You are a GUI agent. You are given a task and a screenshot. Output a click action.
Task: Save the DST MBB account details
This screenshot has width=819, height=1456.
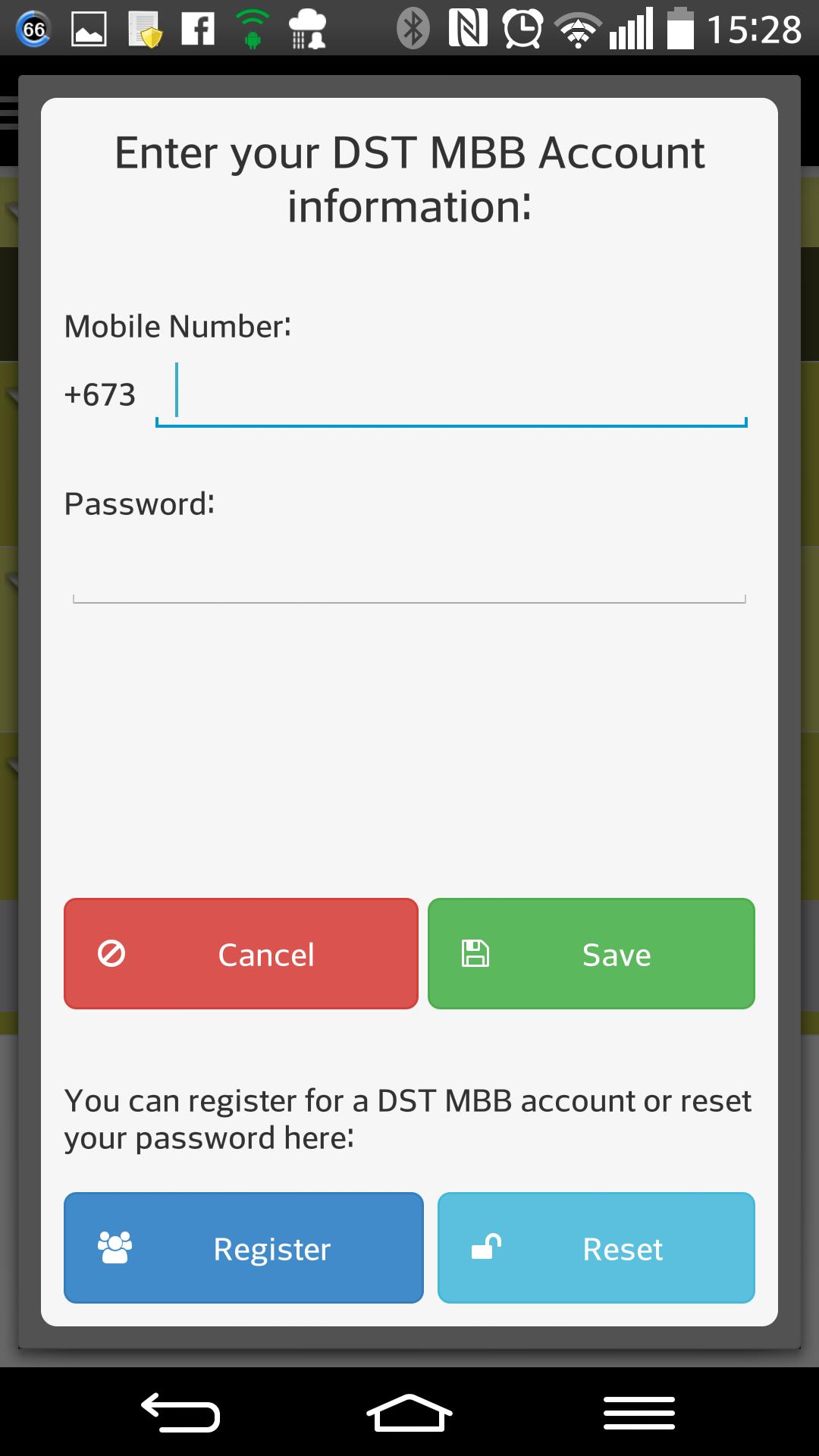pyautogui.click(x=591, y=954)
